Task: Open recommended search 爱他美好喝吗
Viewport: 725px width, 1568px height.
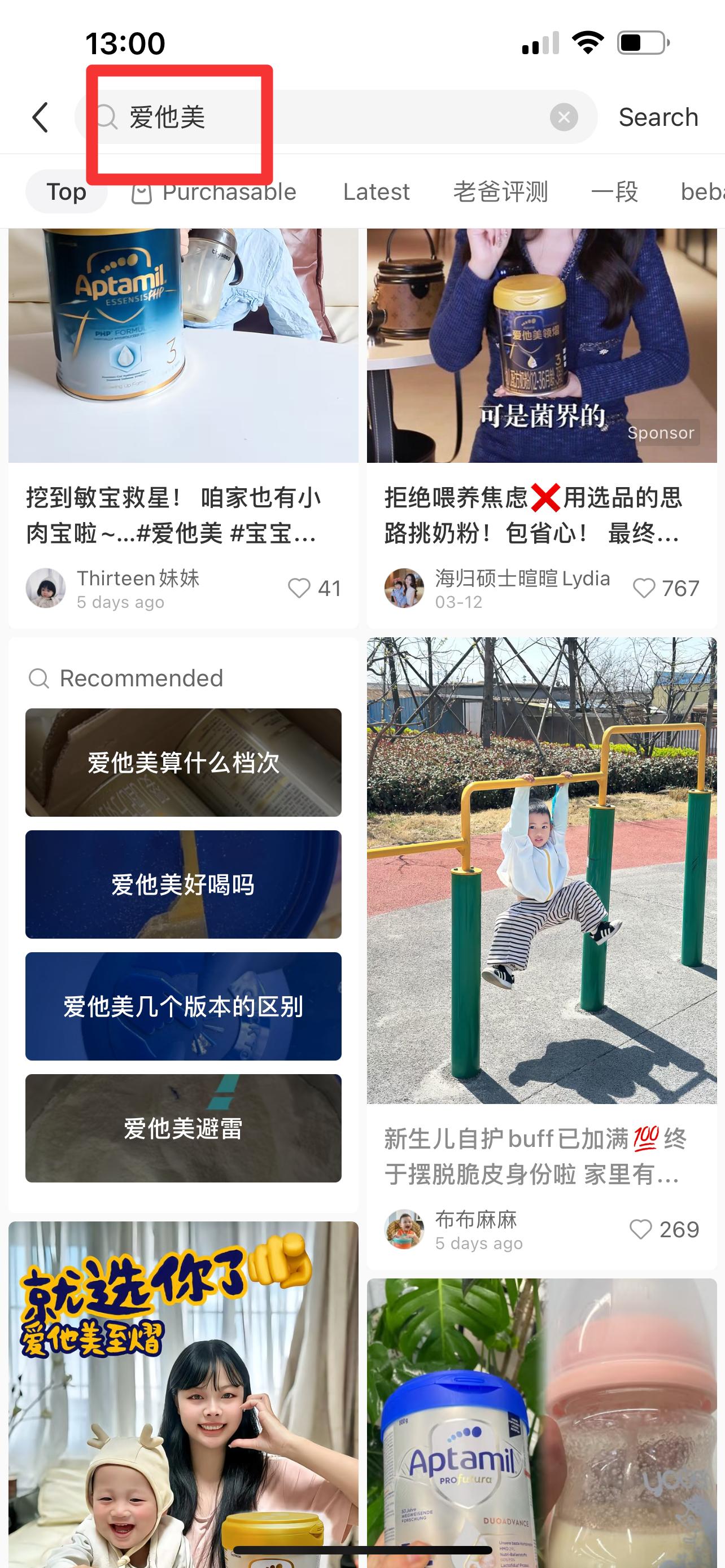Action: (184, 884)
